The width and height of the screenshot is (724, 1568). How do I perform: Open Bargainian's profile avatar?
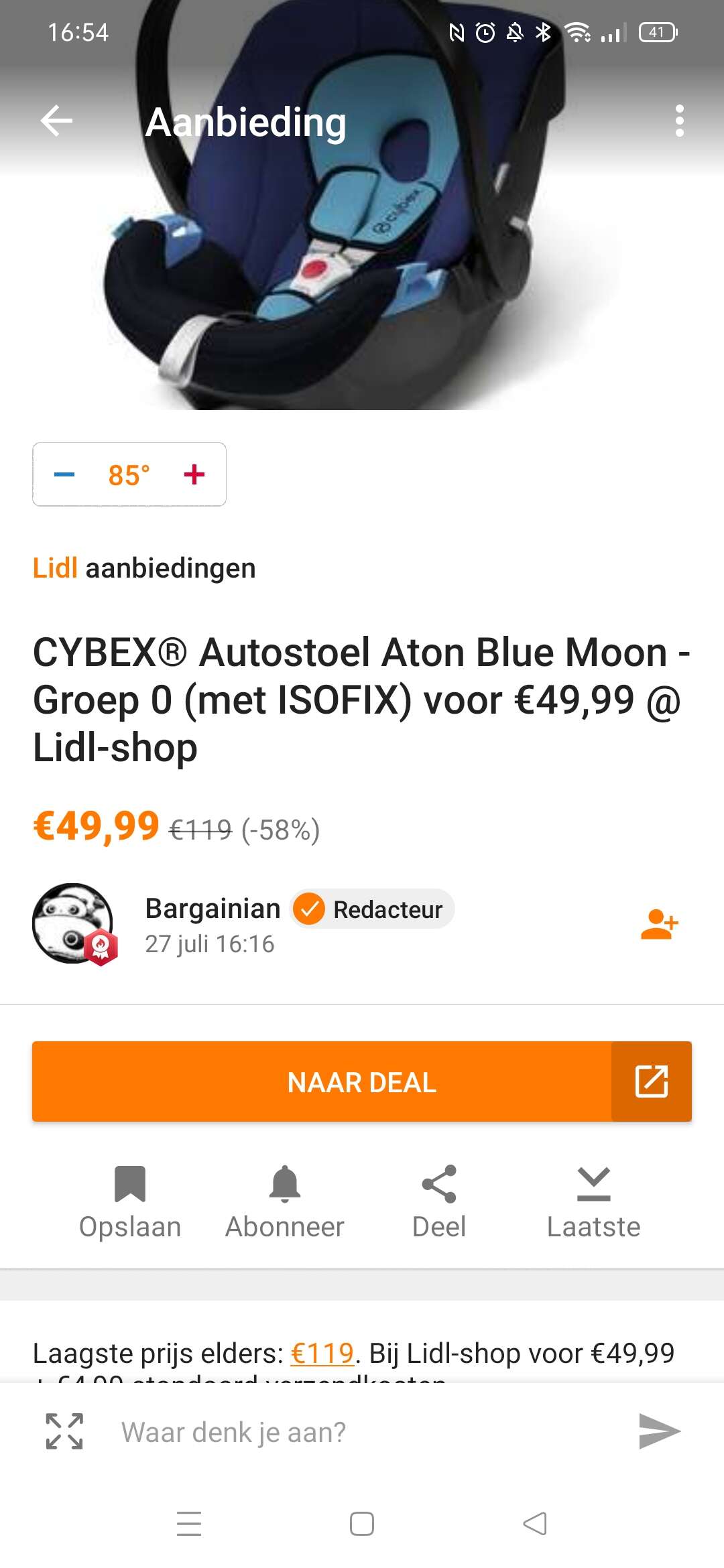(74, 924)
